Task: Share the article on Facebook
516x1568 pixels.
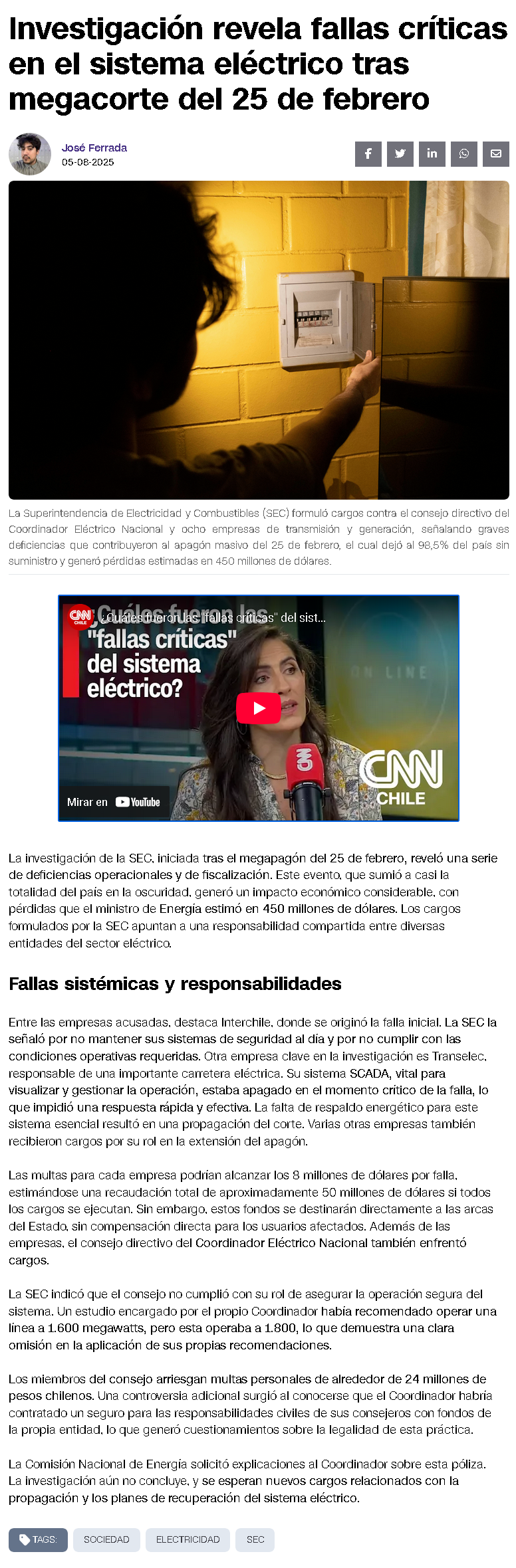Action: (368, 153)
